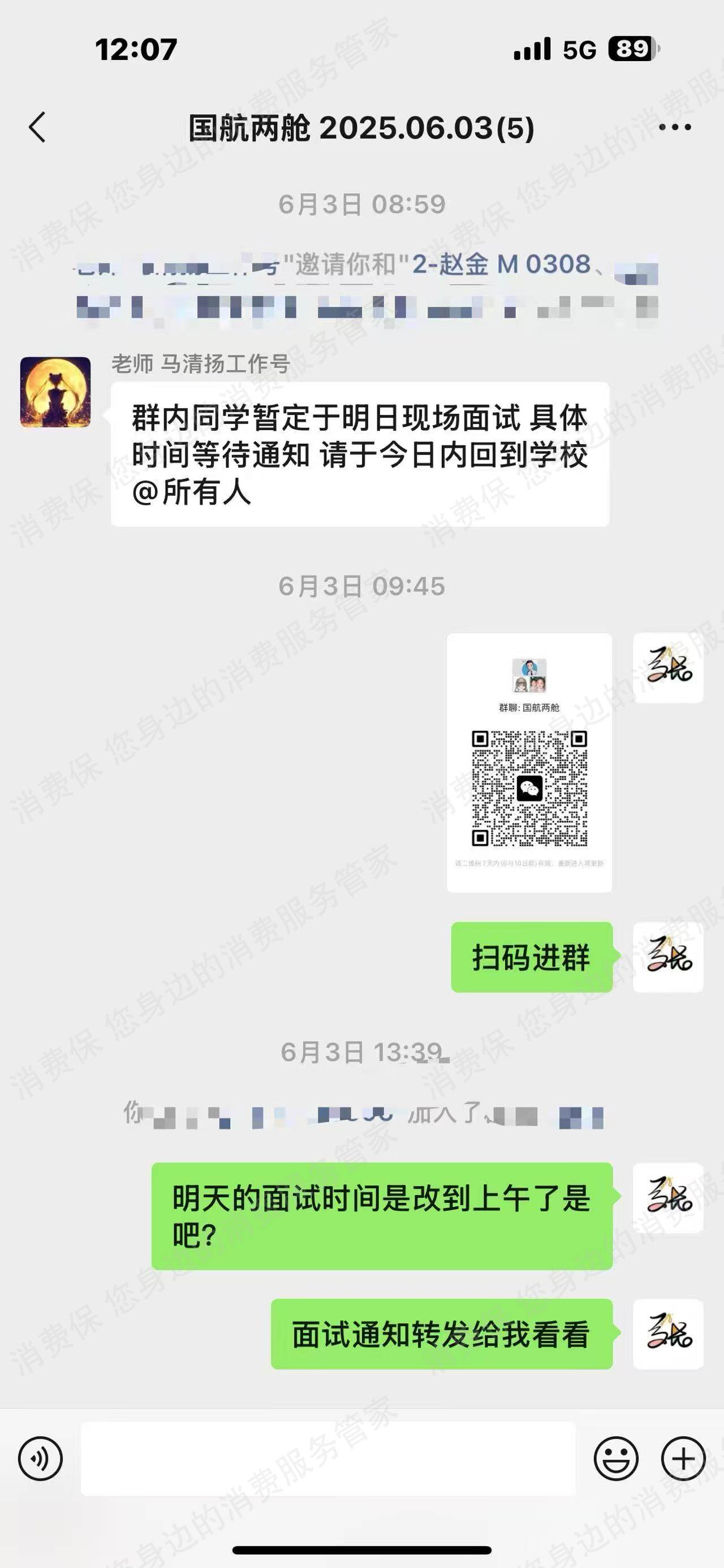This screenshot has width=724, height=1568.
Task: Tap the avatar beside the 扫码进群 message
Action: pos(668,957)
